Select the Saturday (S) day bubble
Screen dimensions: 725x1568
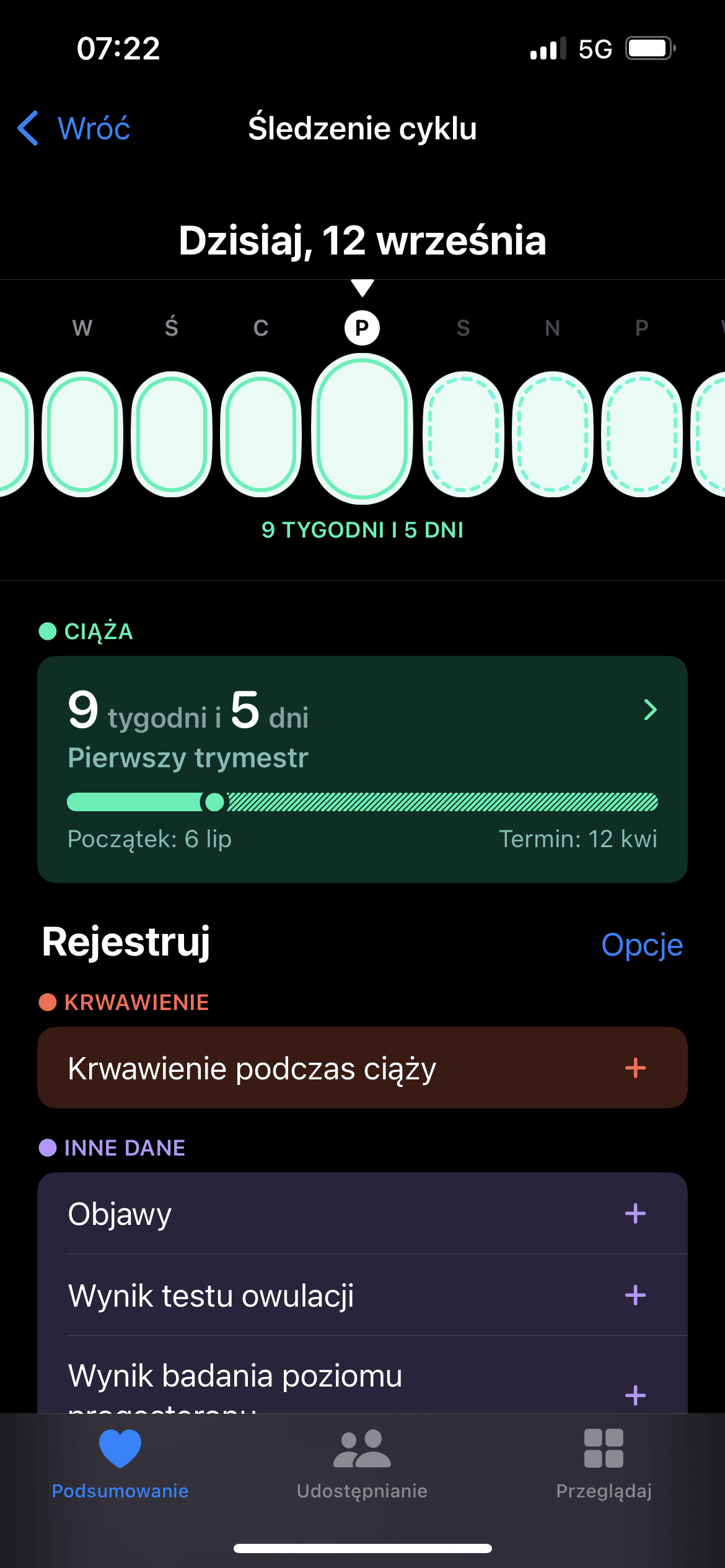[463, 434]
